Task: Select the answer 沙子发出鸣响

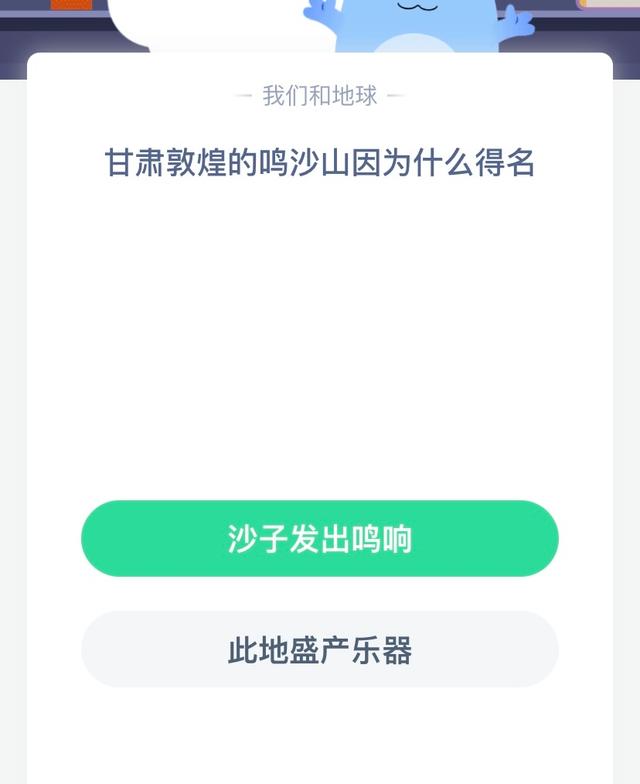Action: pos(319,539)
